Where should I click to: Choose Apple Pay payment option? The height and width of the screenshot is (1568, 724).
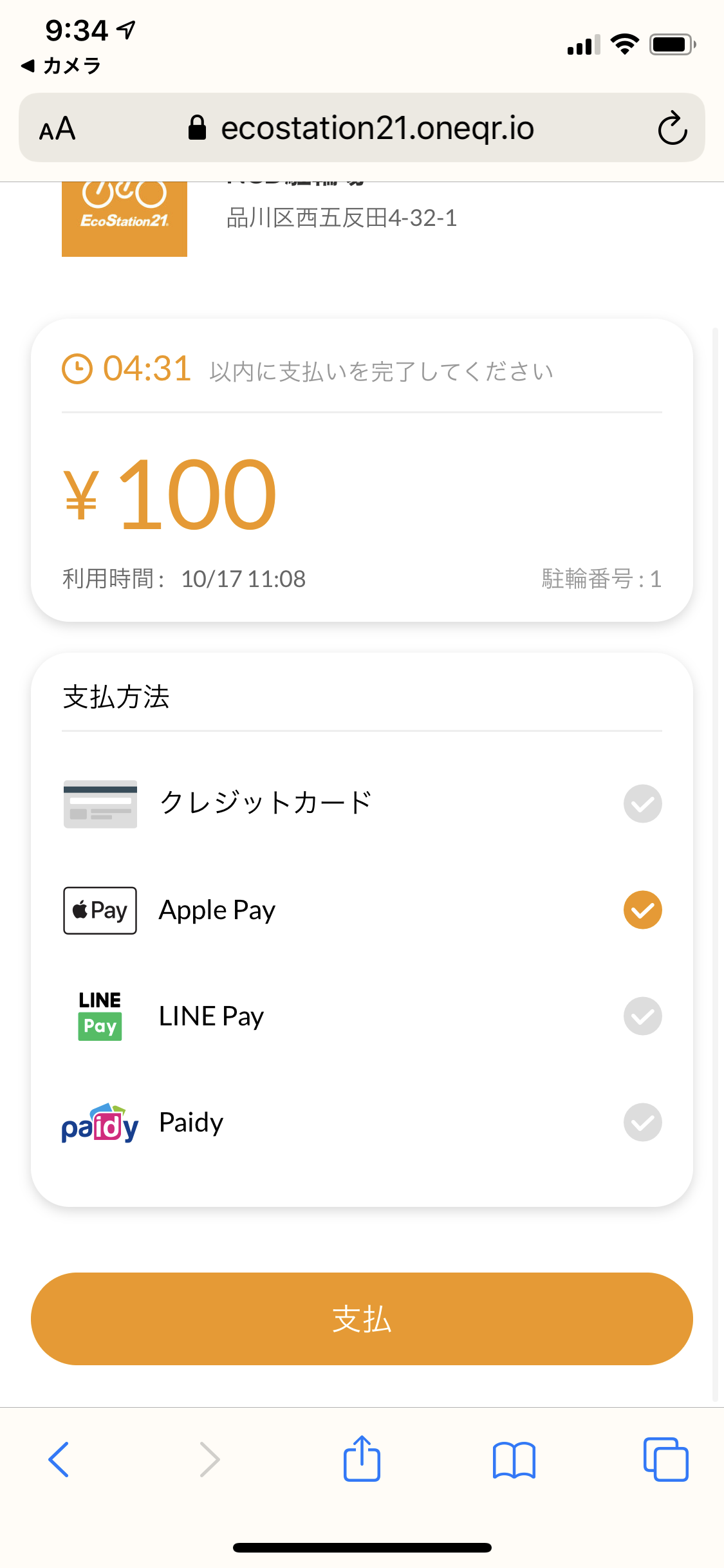pyautogui.click(x=362, y=910)
